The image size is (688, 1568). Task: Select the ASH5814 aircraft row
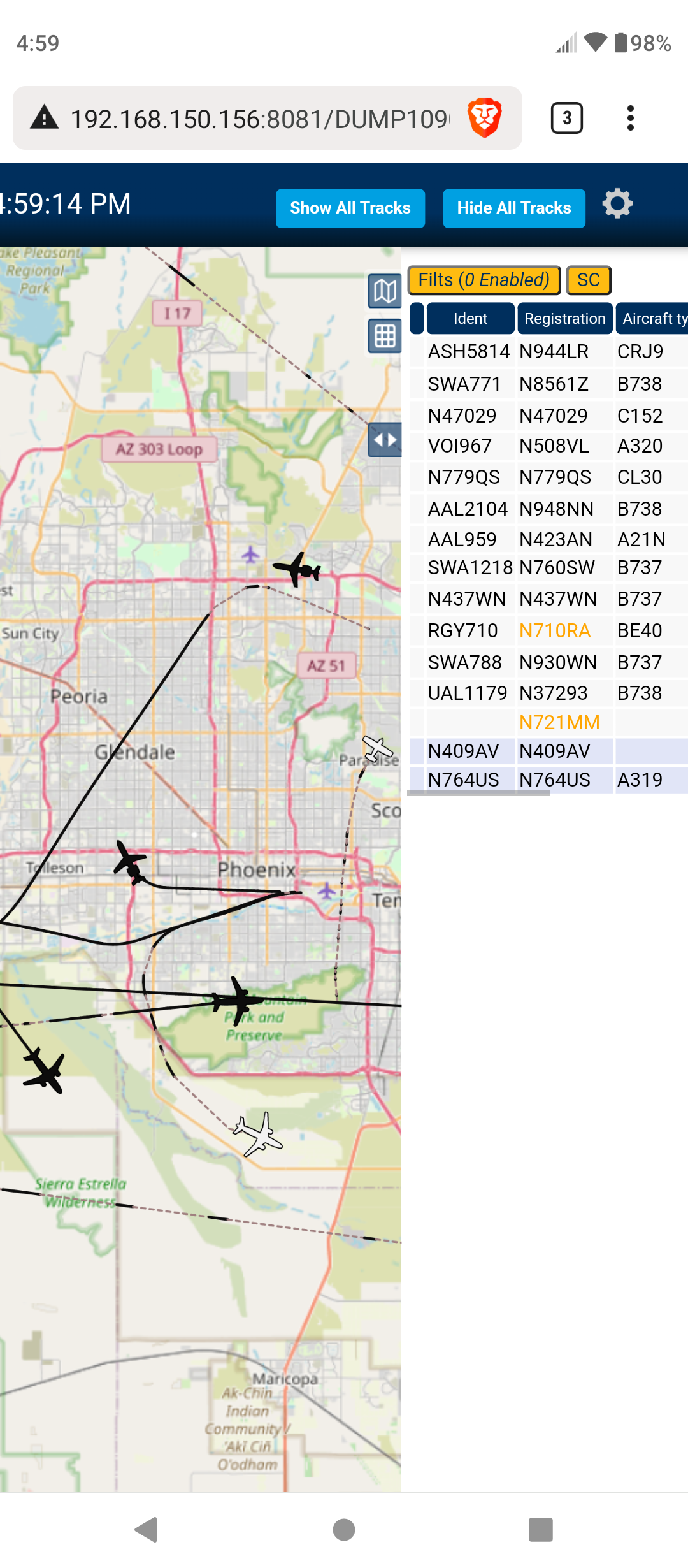[x=548, y=351]
